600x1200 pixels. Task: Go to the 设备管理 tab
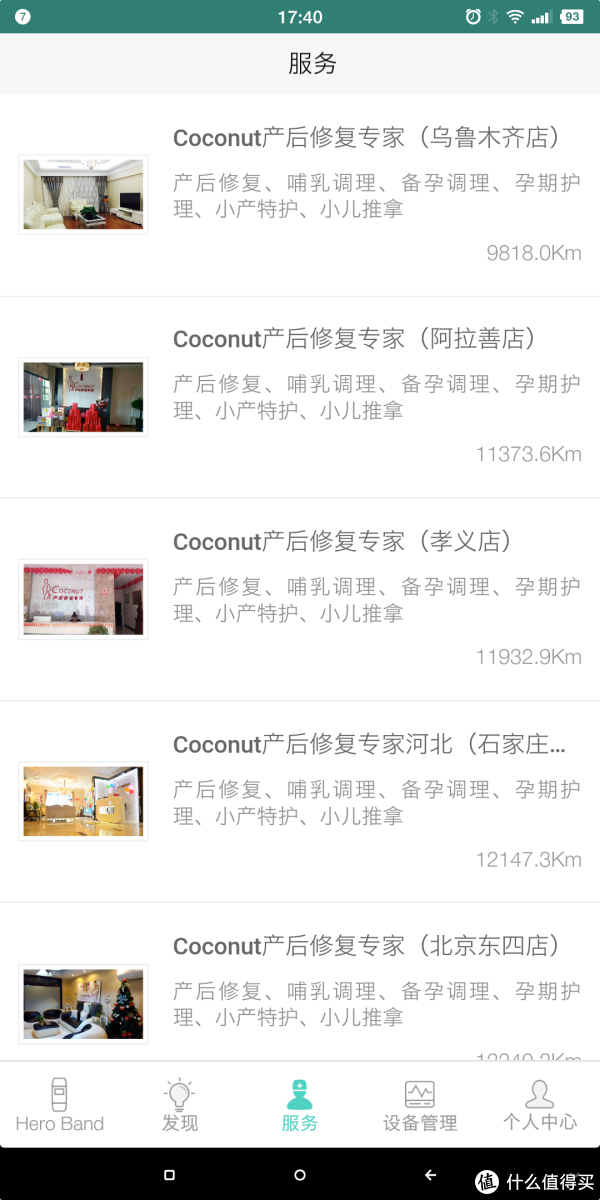click(420, 1105)
